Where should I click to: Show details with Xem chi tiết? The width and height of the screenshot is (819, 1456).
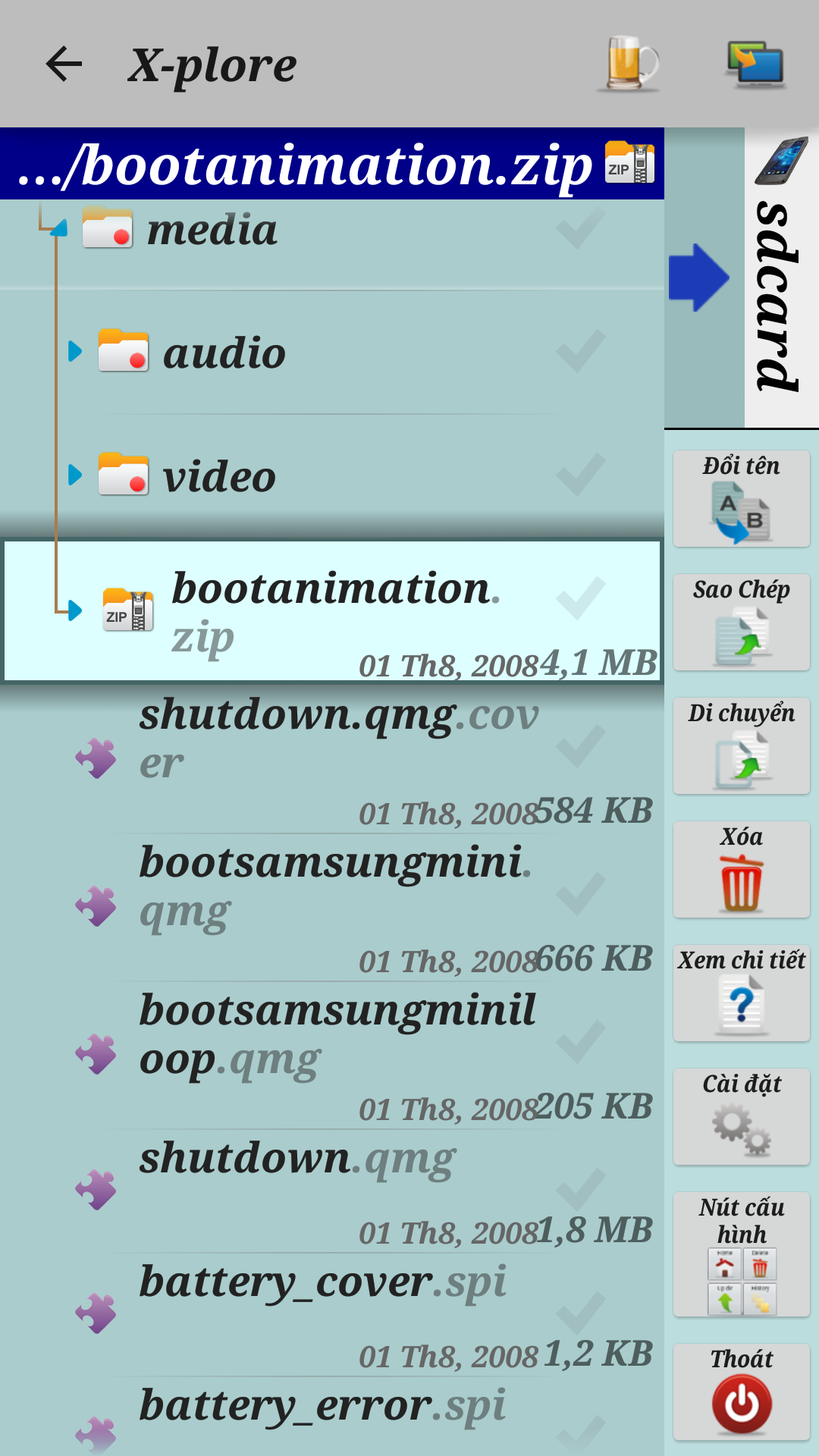tap(742, 993)
